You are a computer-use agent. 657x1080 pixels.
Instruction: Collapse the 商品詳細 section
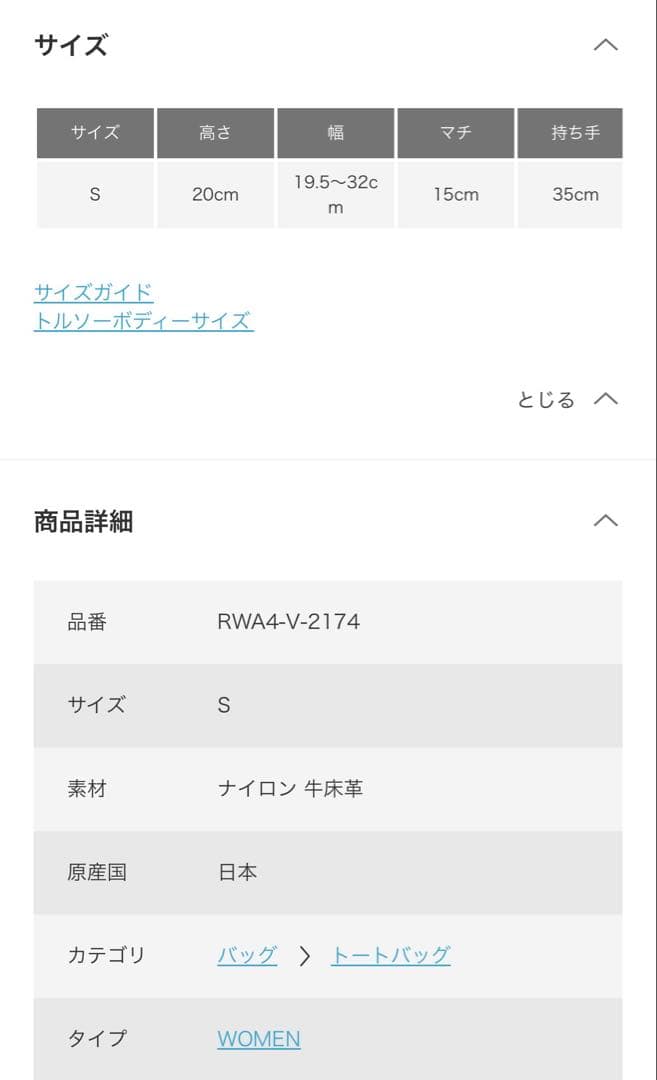[x=605, y=521]
